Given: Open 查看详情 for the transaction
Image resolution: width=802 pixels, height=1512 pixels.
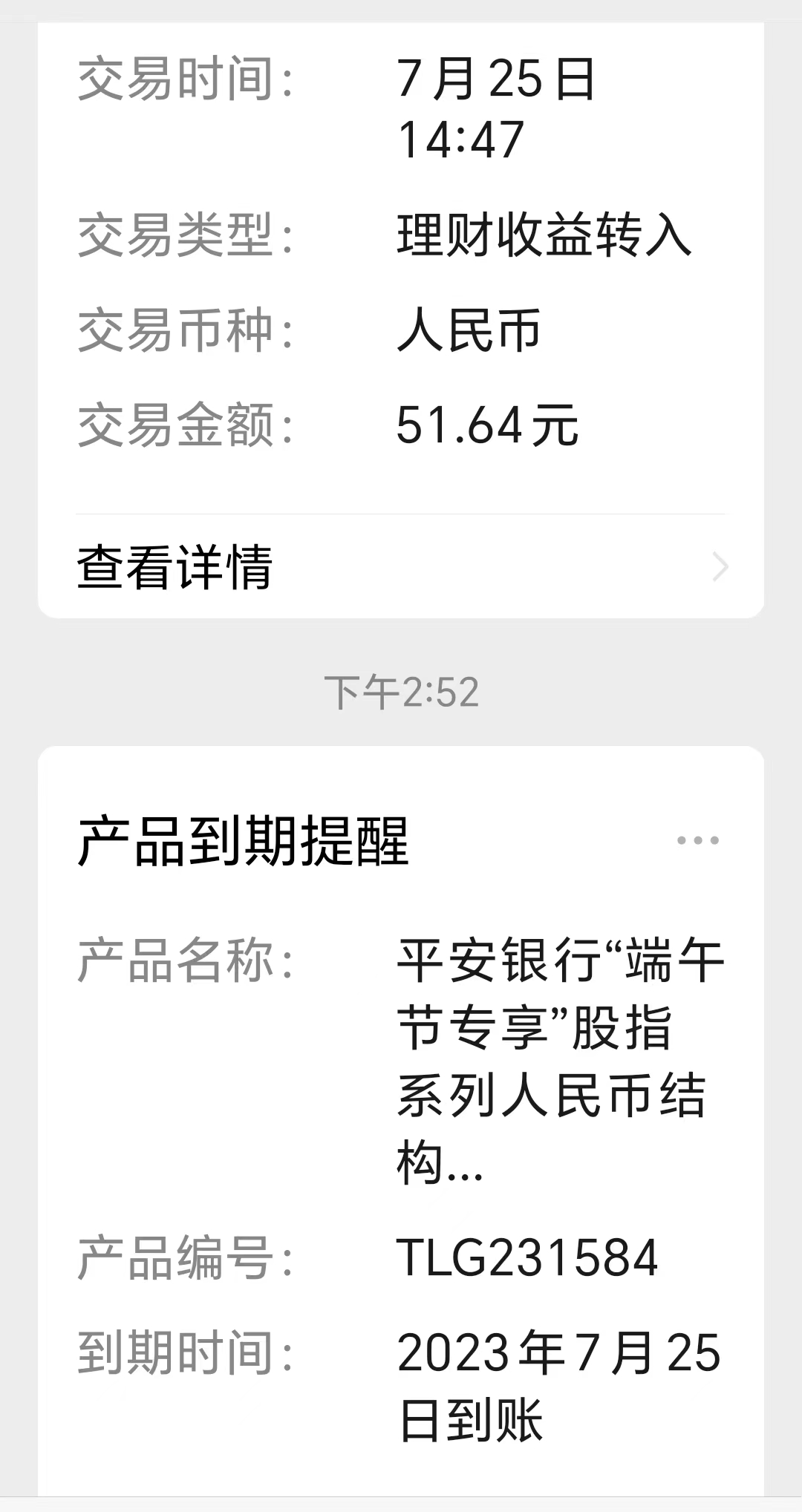Looking at the screenshot, I should pyautogui.click(x=400, y=567).
